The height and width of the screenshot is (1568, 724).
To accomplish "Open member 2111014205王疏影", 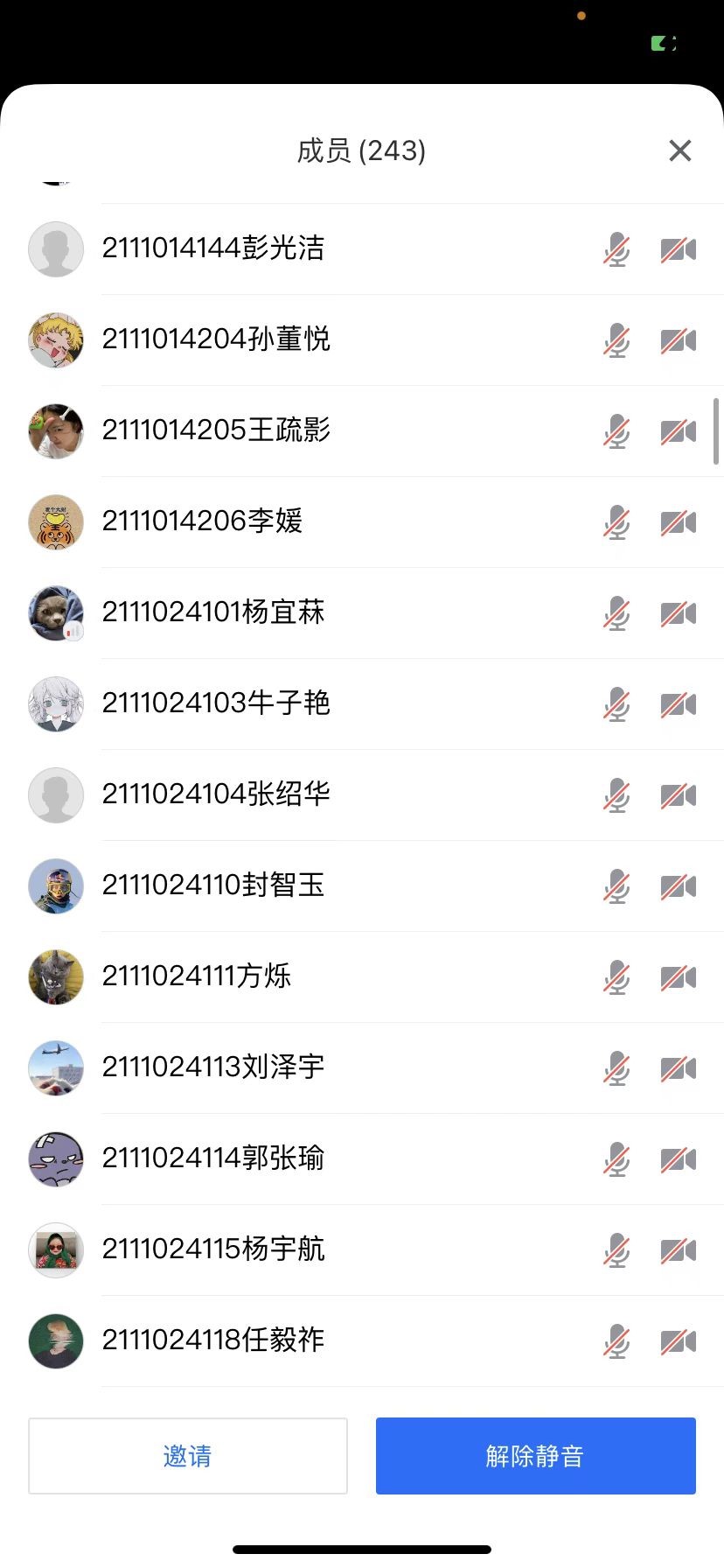I will pyautogui.click(x=216, y=430).
